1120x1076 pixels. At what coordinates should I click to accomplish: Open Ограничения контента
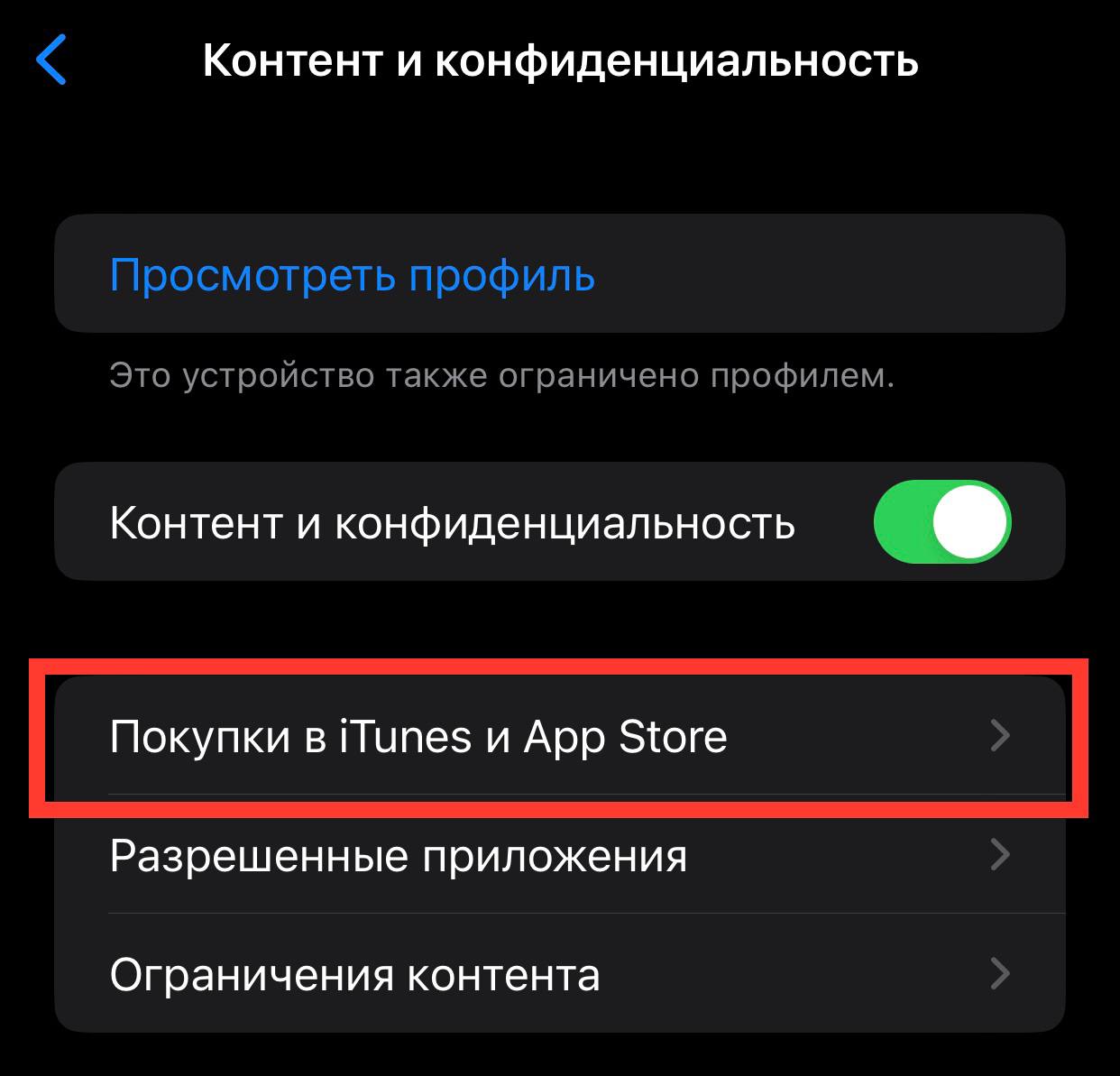(559, 973)
